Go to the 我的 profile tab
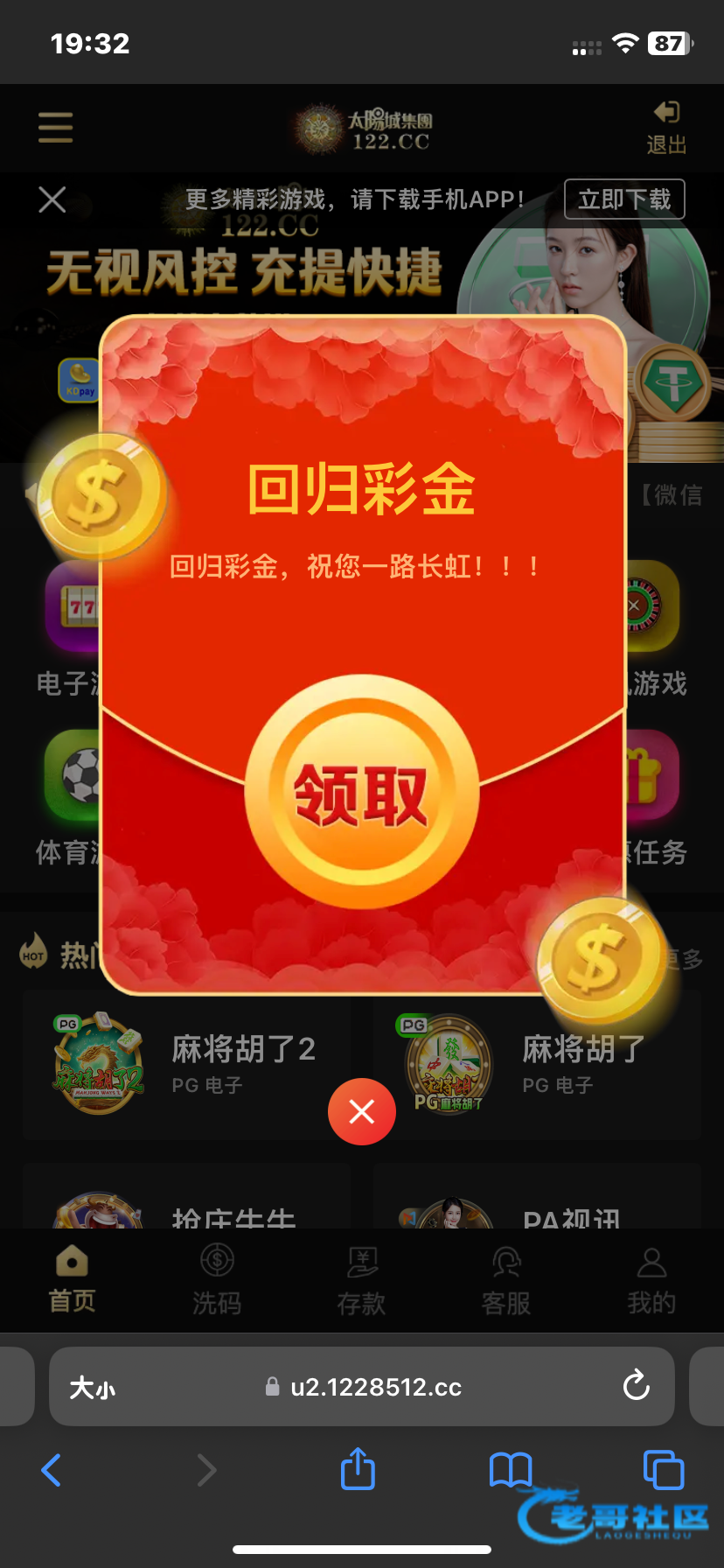Viewport: 724px width, 1568px height. pyautogui.click(x=651, y=1280)
